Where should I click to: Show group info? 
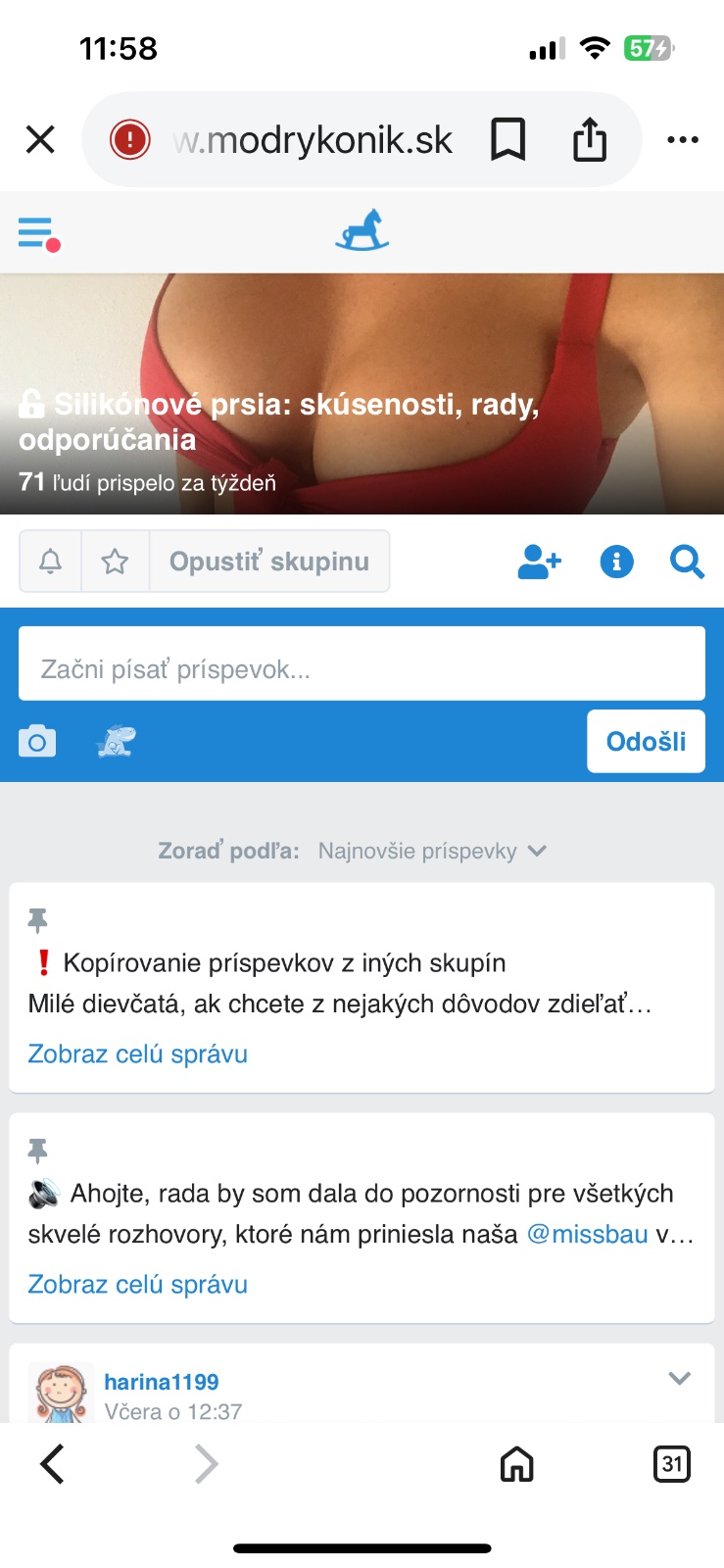pos(616,563)
